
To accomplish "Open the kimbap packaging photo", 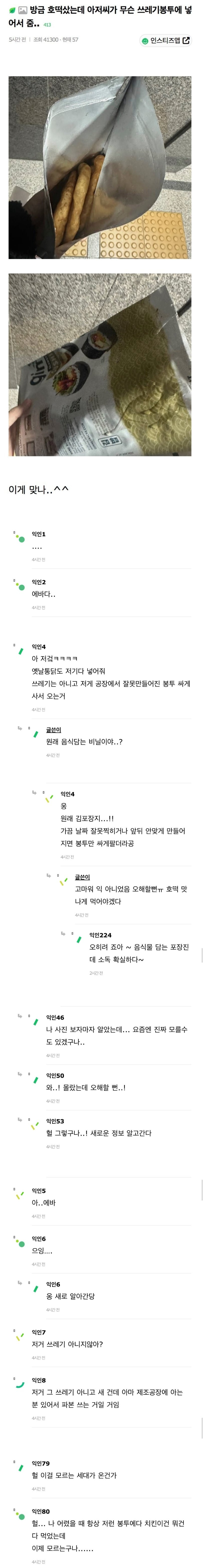I will pos(100,364).
